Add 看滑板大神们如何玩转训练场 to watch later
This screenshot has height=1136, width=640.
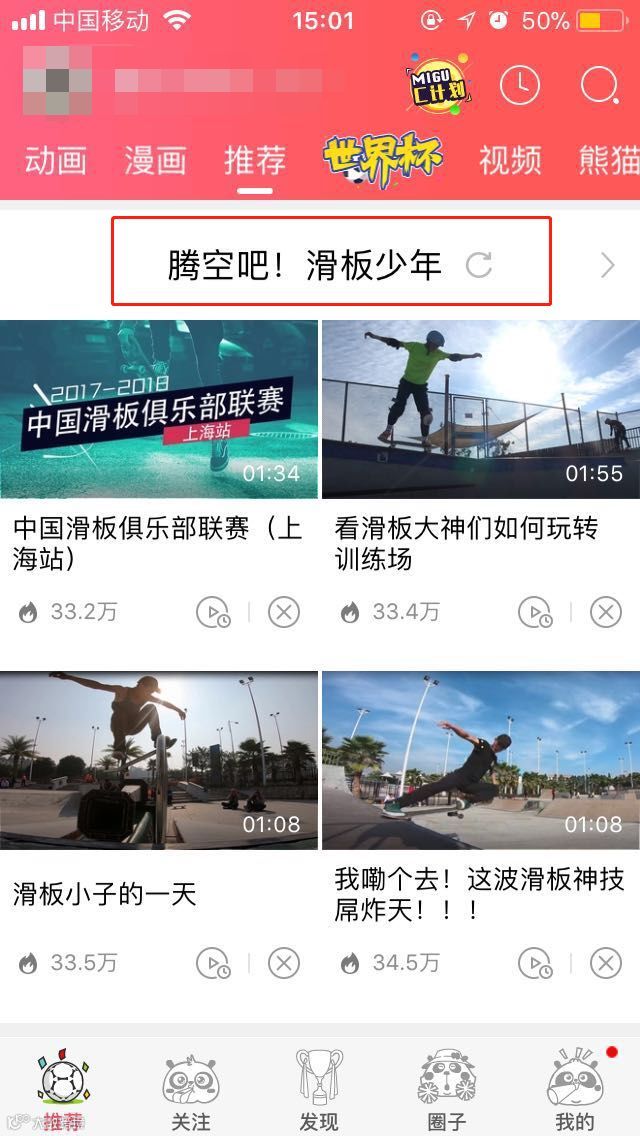[535, 612]
